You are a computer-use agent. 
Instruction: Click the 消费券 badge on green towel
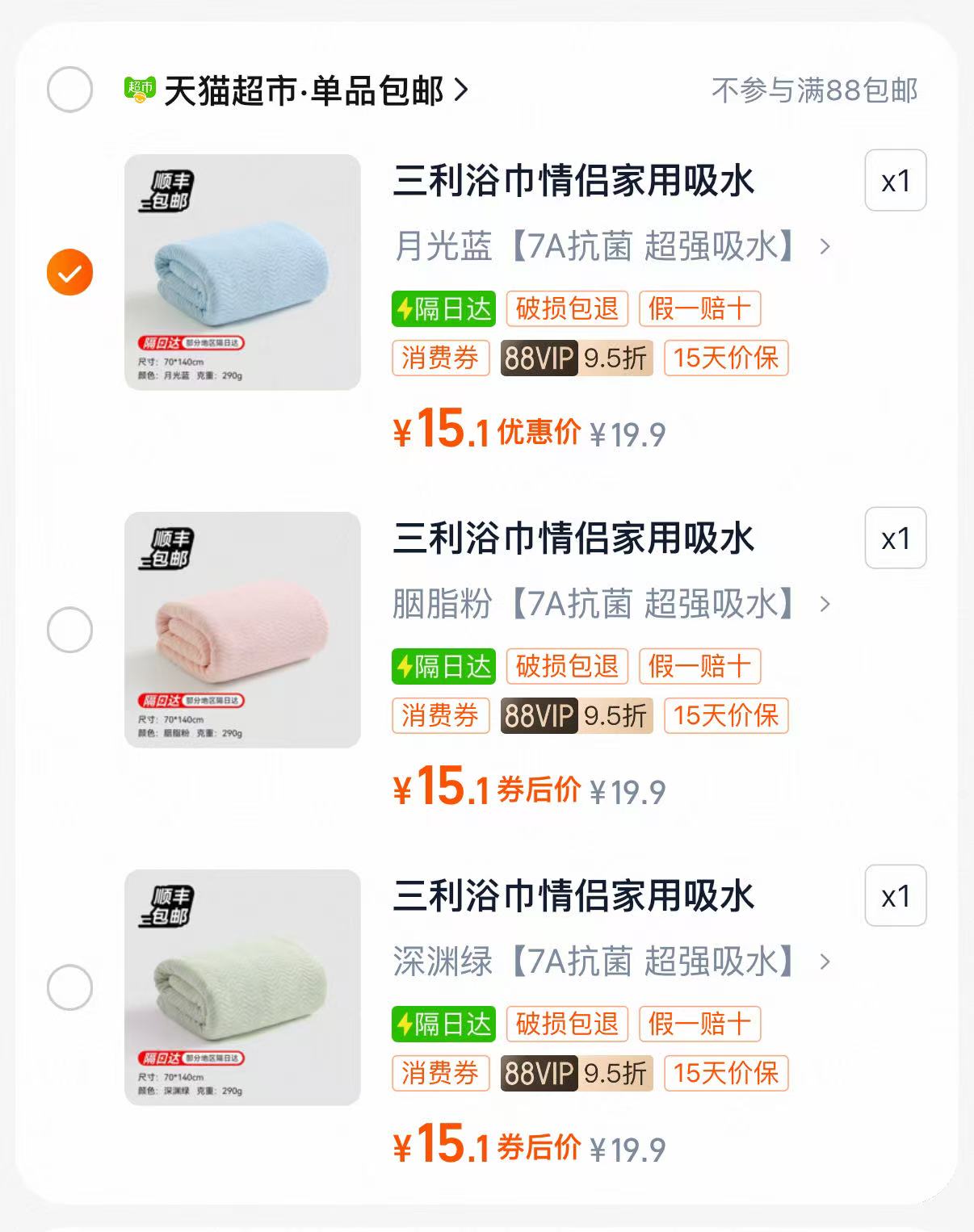441,1075
